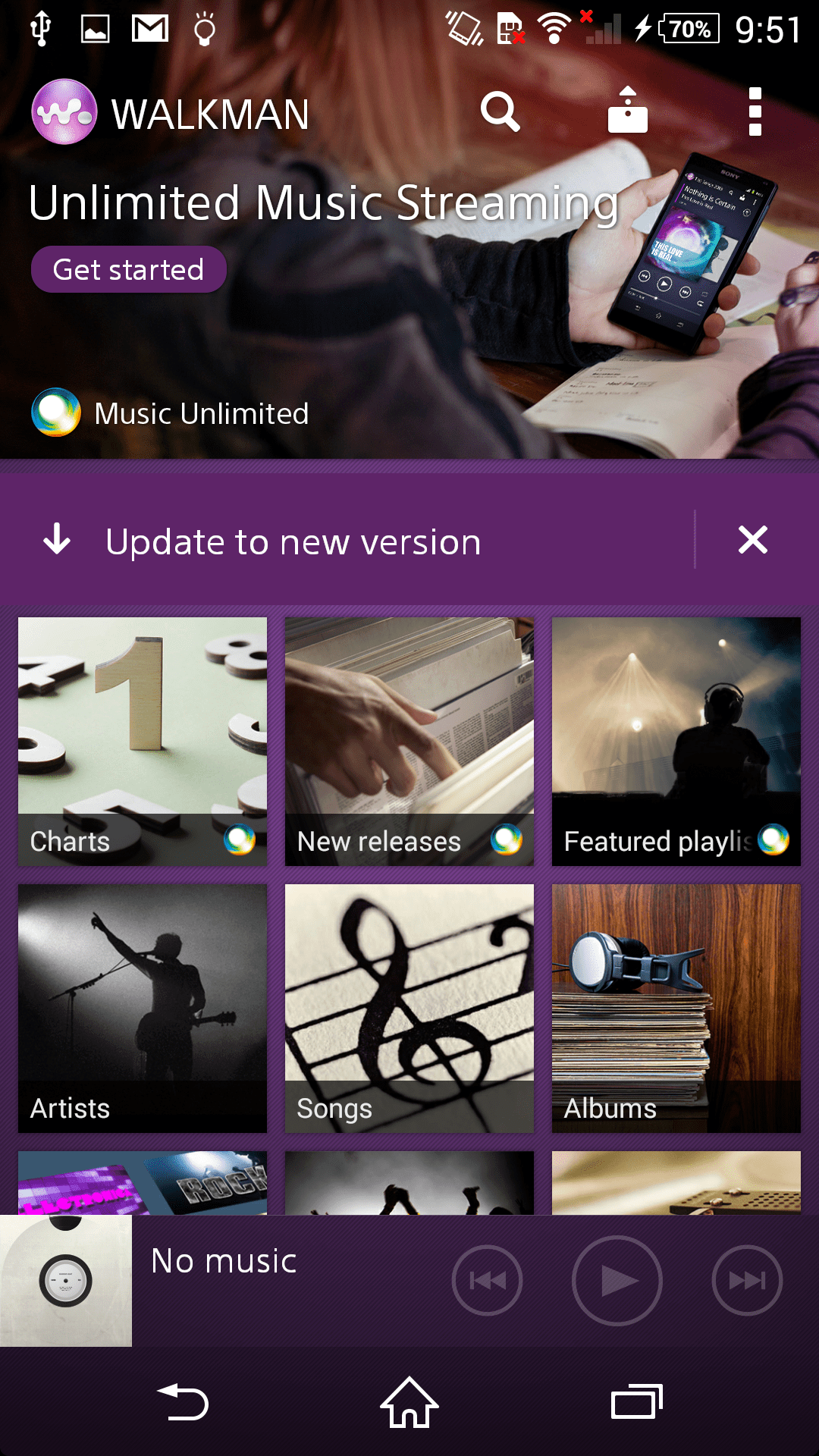819x1456 pixels.
Task: Open the No music player bar
Action: [224, 1281]
